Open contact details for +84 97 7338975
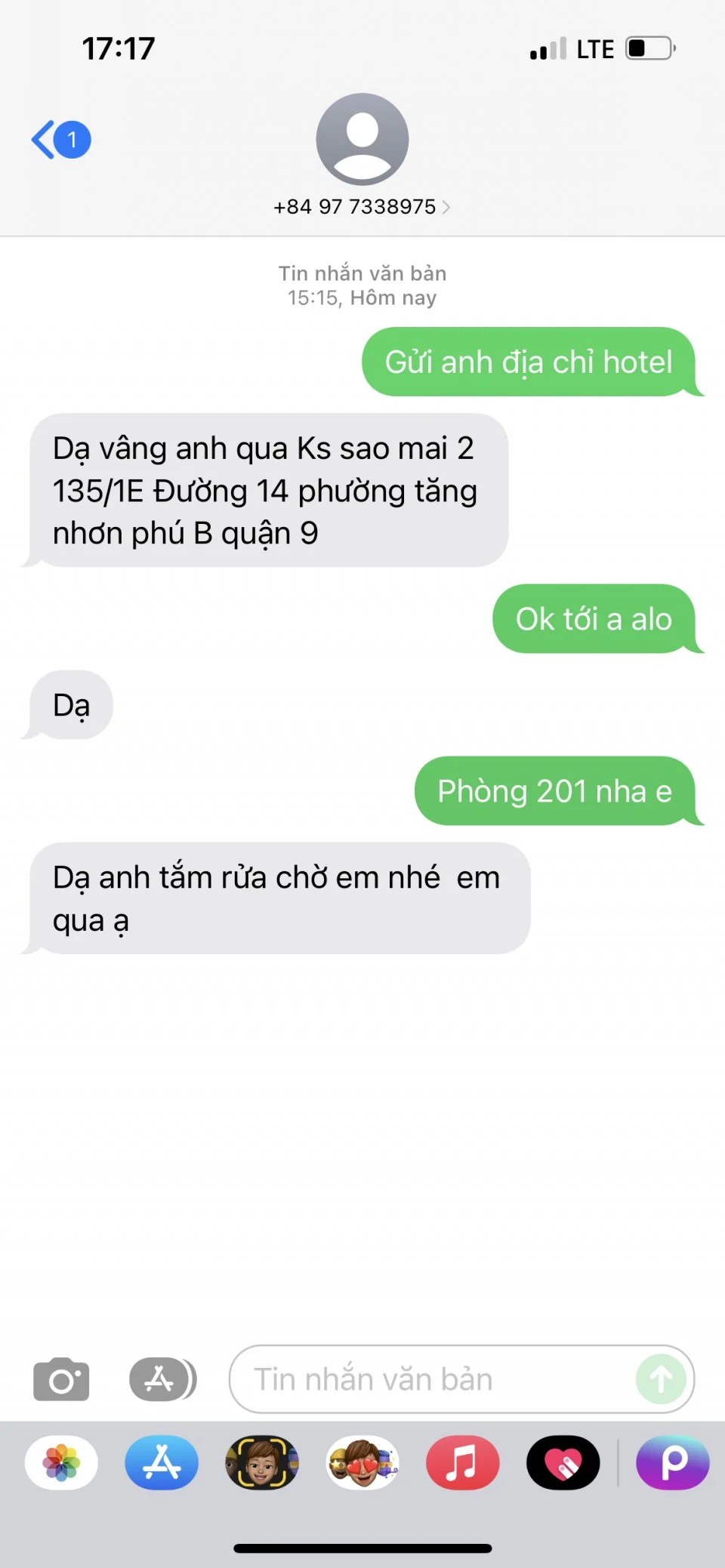The width and height of the screenshot is (725, 1568). click(x=362, y=207)
